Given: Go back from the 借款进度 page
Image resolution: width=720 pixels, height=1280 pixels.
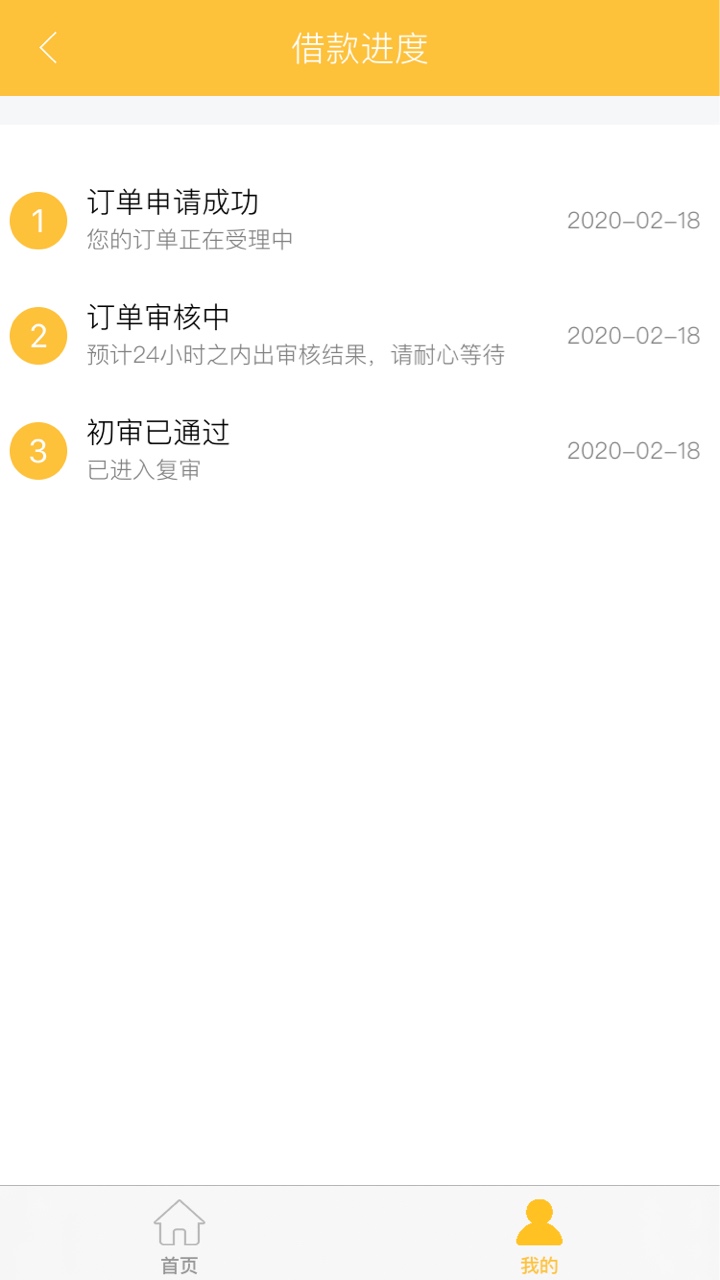Looking at the screenshot, I should coord(48,48).
